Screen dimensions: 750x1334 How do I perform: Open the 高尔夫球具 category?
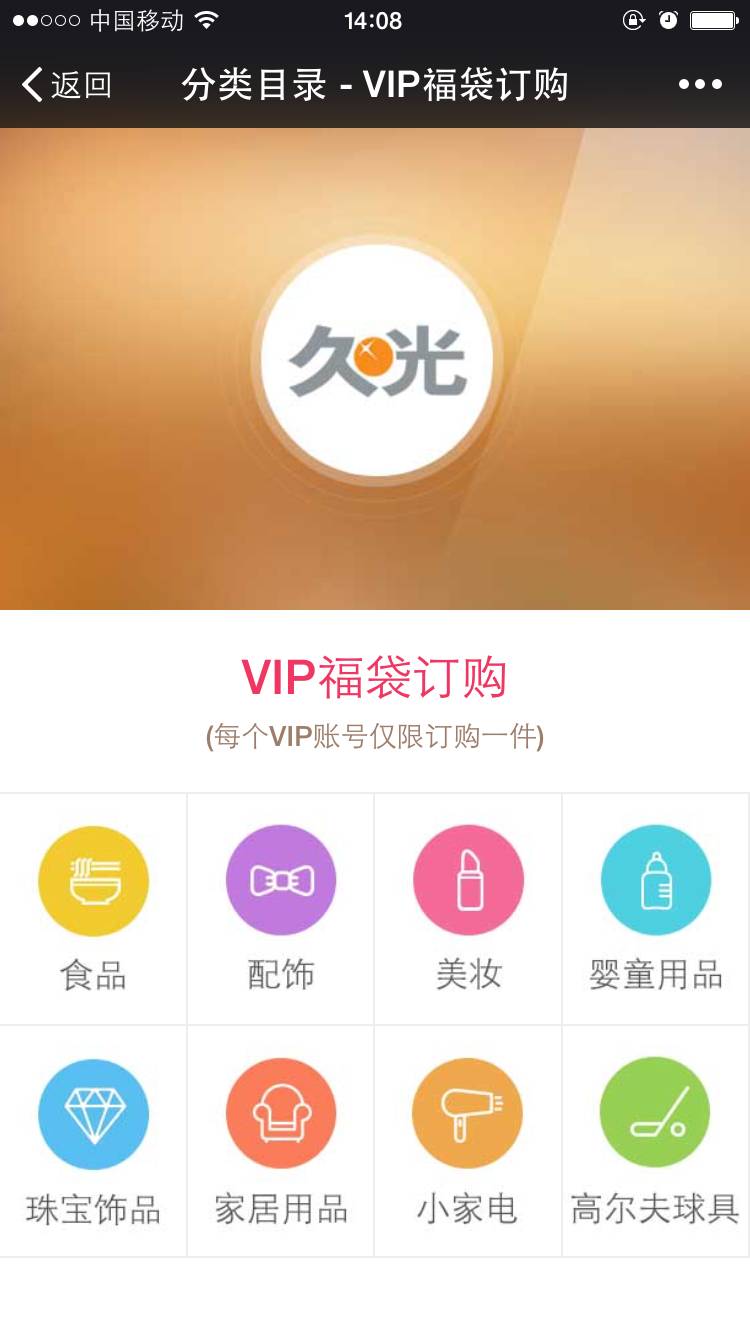click(x=656, y=1140)
